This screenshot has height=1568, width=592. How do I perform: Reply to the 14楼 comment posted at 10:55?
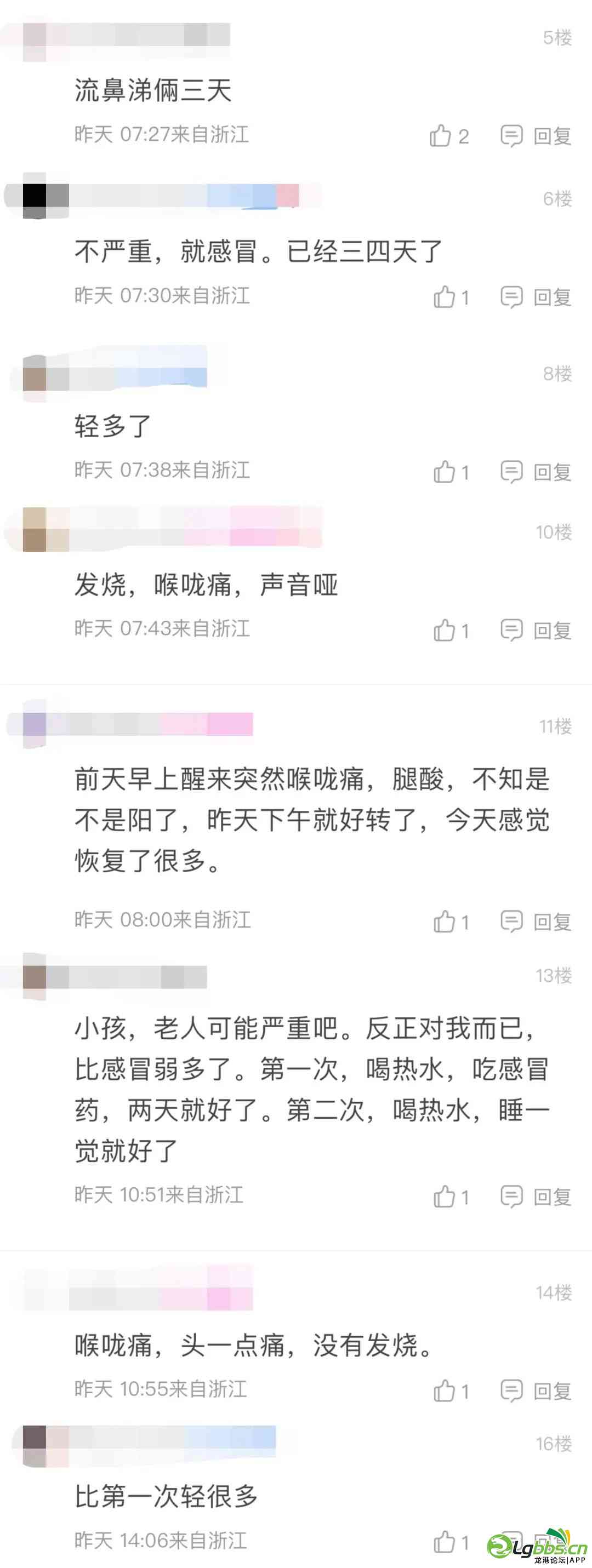(537, 1391)
